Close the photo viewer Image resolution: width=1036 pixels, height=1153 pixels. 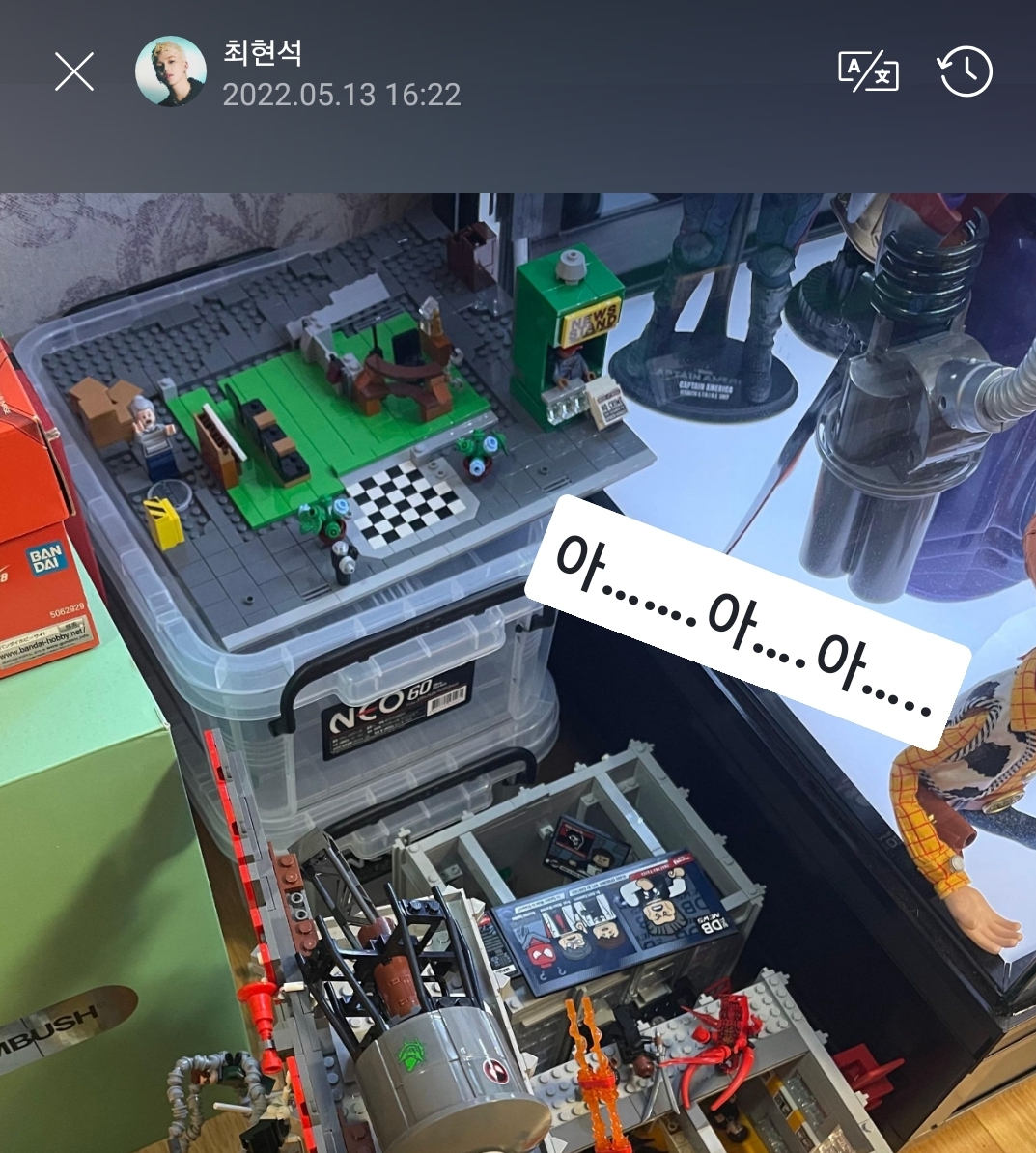click(x=74, y=71)
